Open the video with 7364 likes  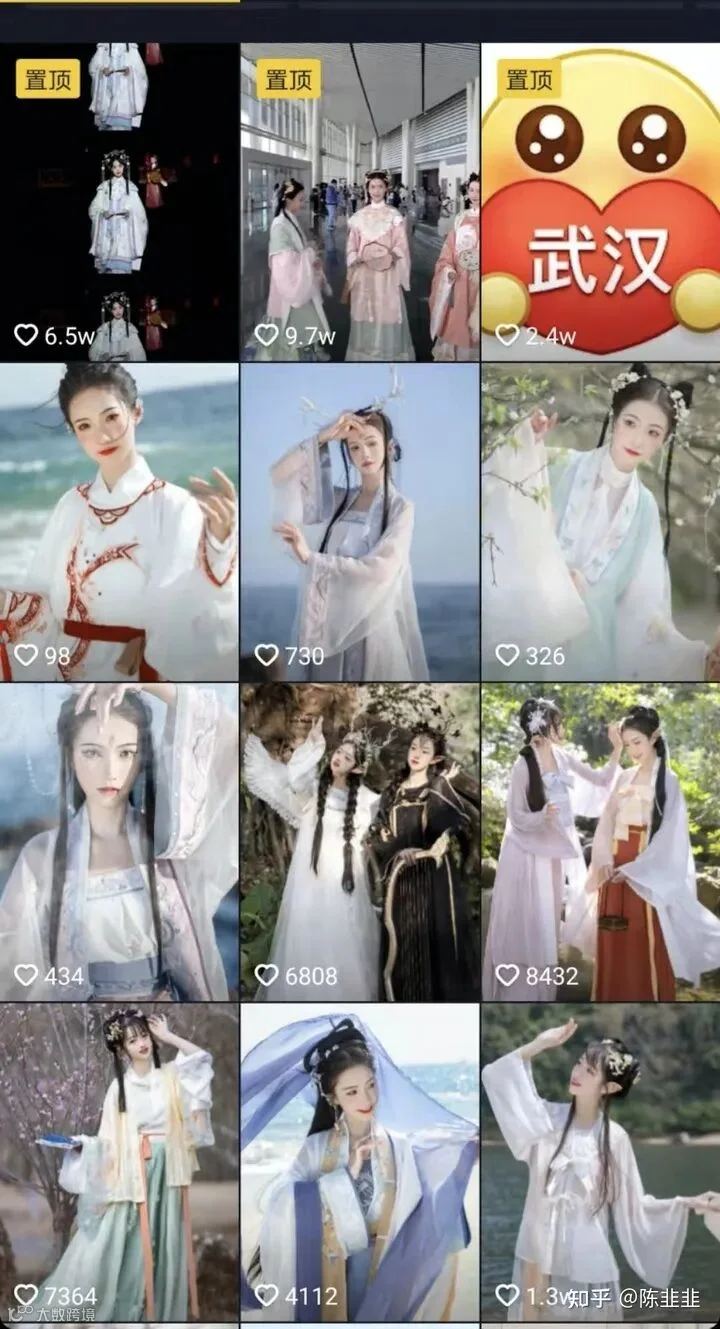tap(119, 1163)
